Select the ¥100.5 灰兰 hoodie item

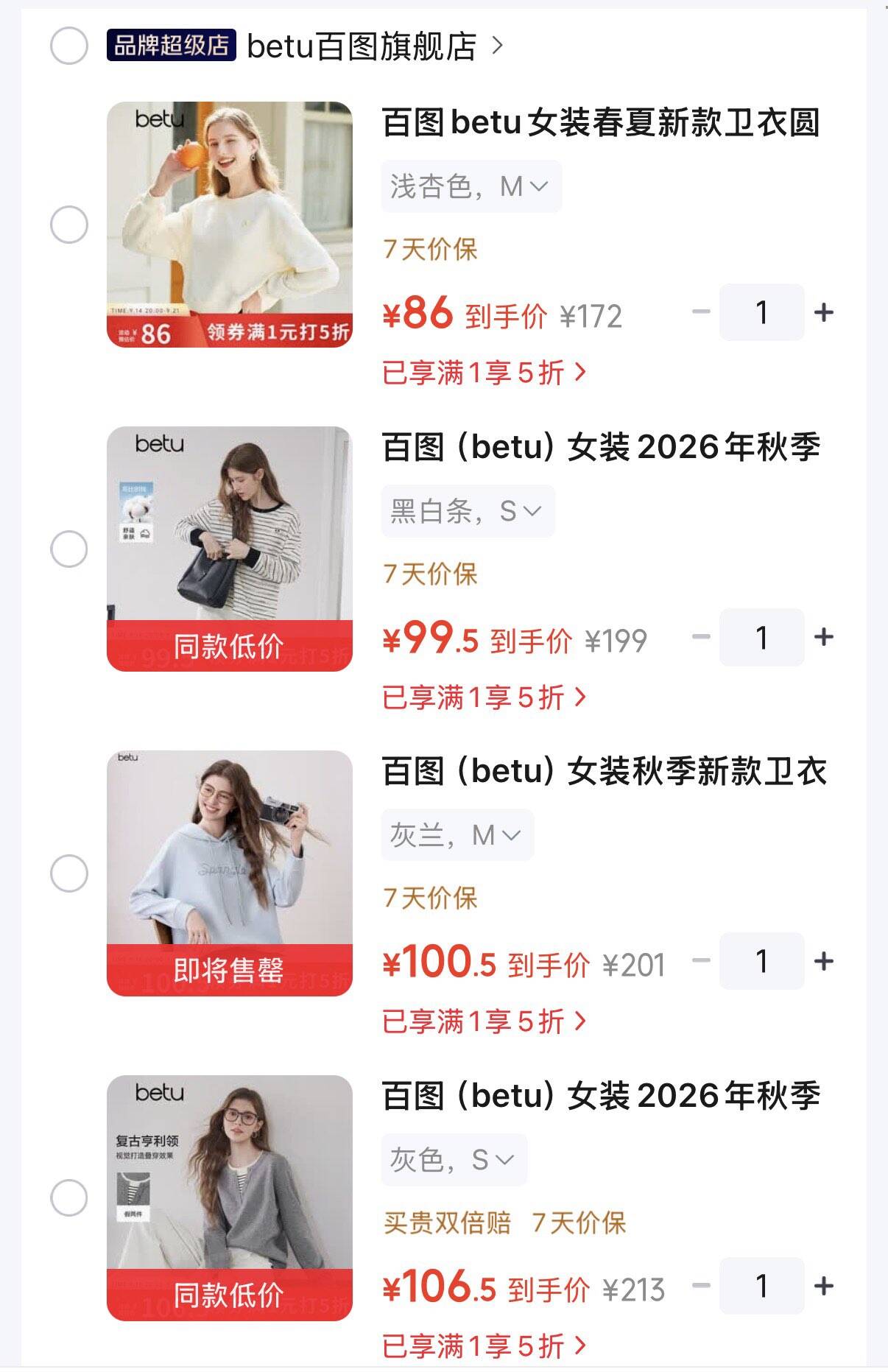click(x=68, y=873)
